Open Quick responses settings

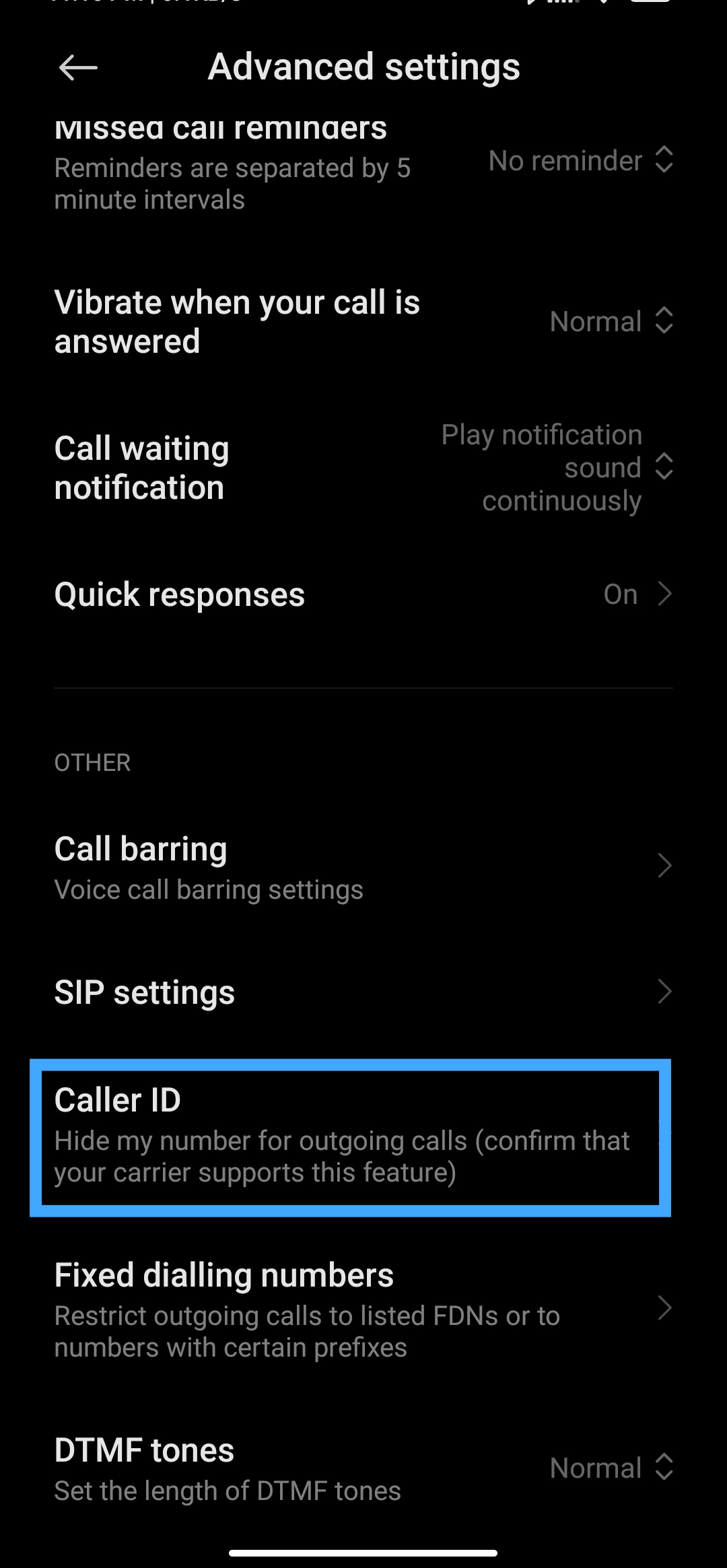pos(363,594)
